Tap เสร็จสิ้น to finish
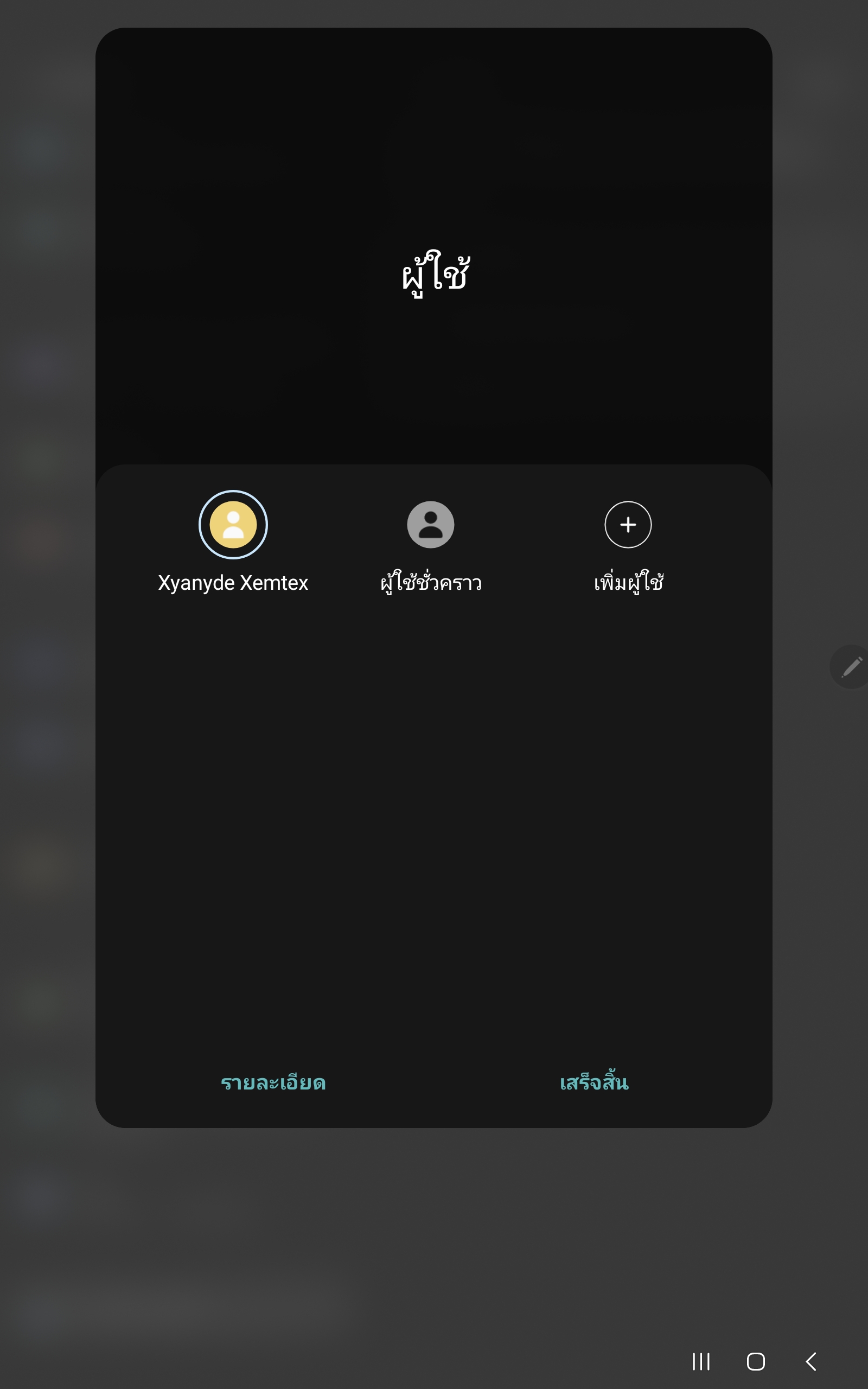This screenshot has height=1389, width=868. tap(593, 1083)
